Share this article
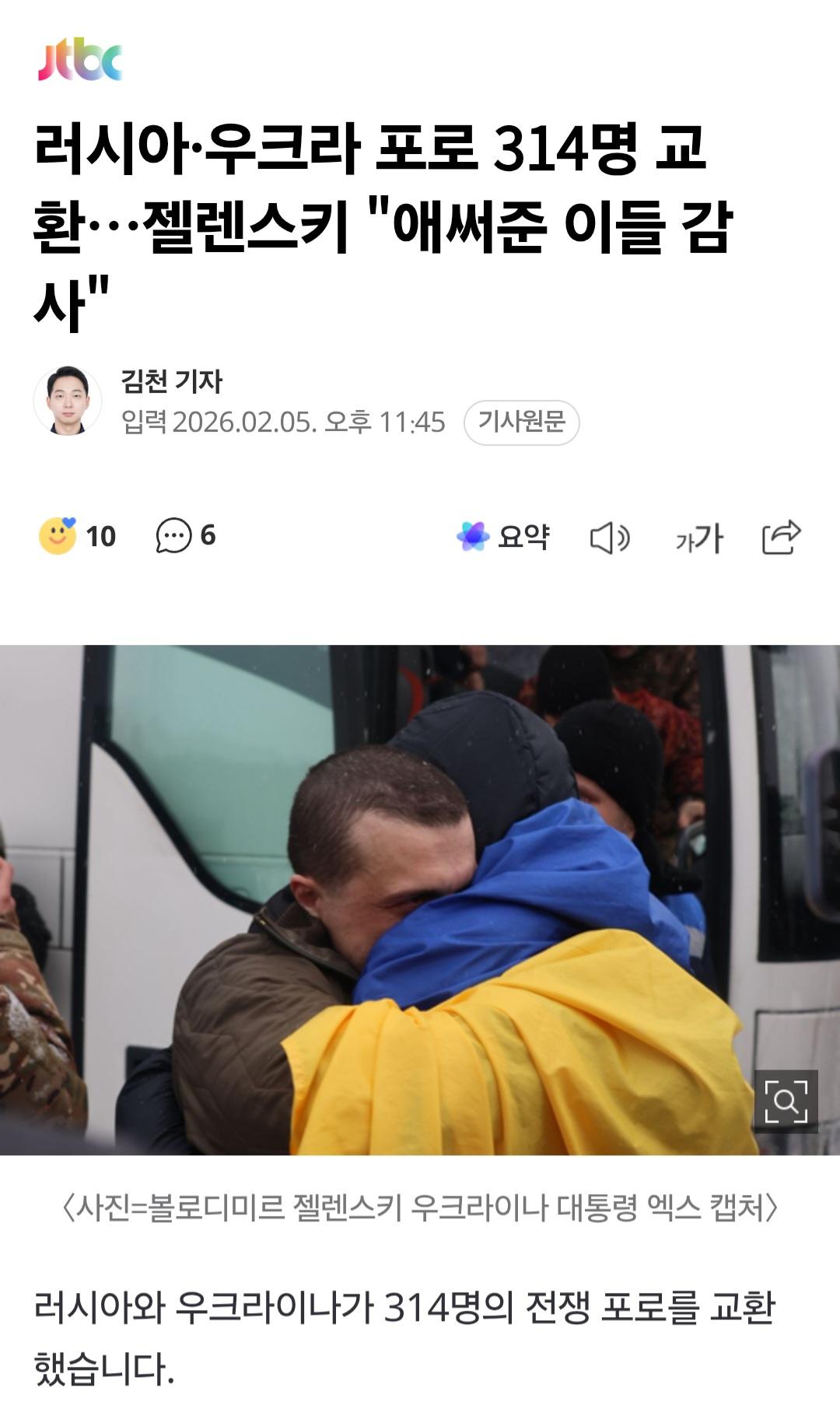The width and height of the screenshot is (840, 1419). [781, 537]
